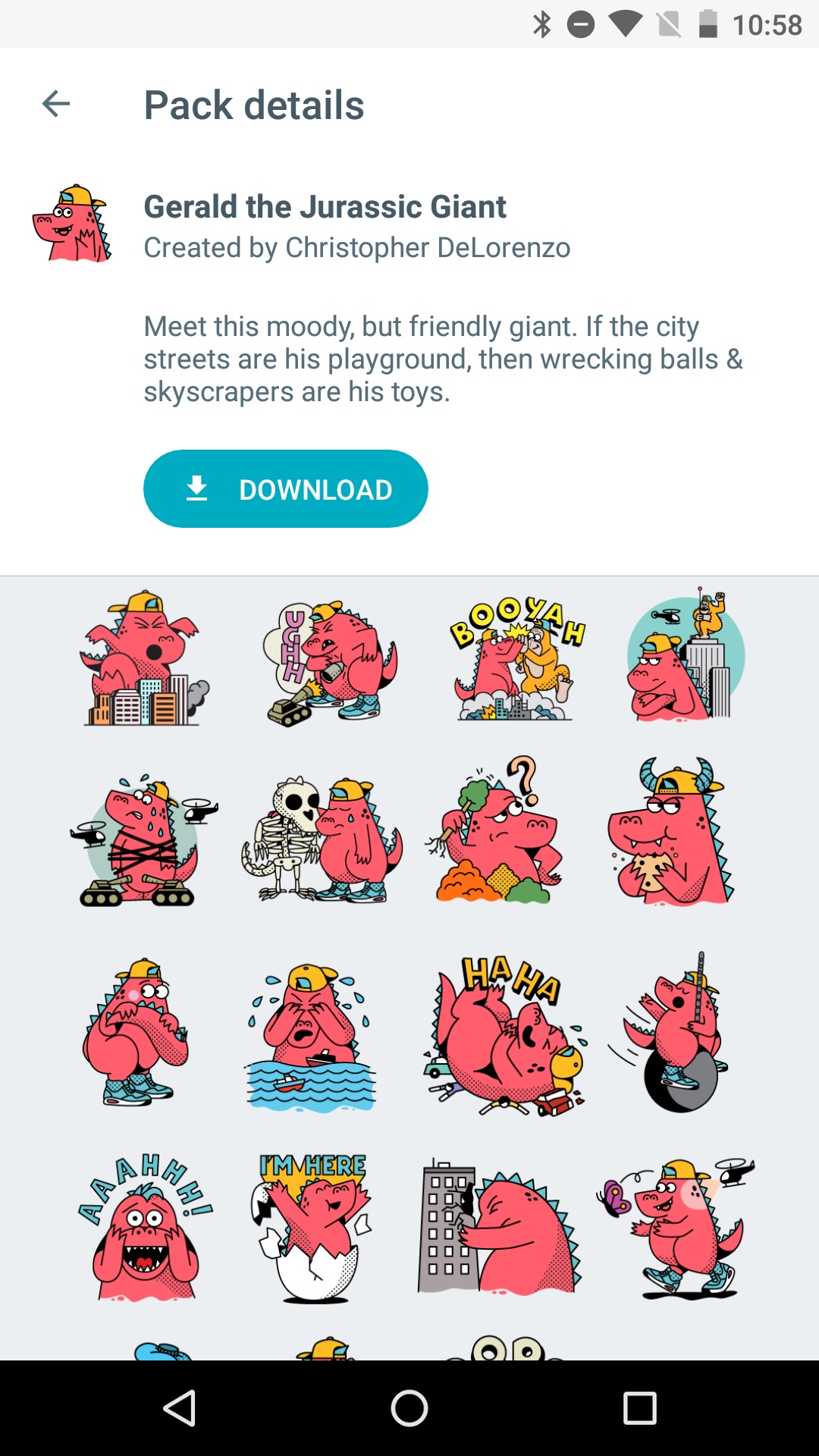Download the Gerald the Jurassic Giant pack
The image size is (819, 1456).
286,489
